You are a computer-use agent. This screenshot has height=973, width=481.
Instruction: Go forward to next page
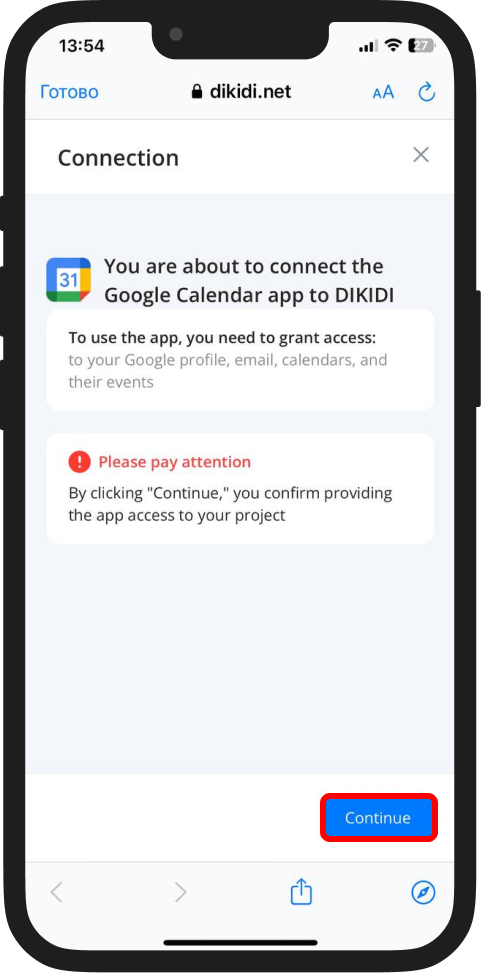[x=180, y=893]
